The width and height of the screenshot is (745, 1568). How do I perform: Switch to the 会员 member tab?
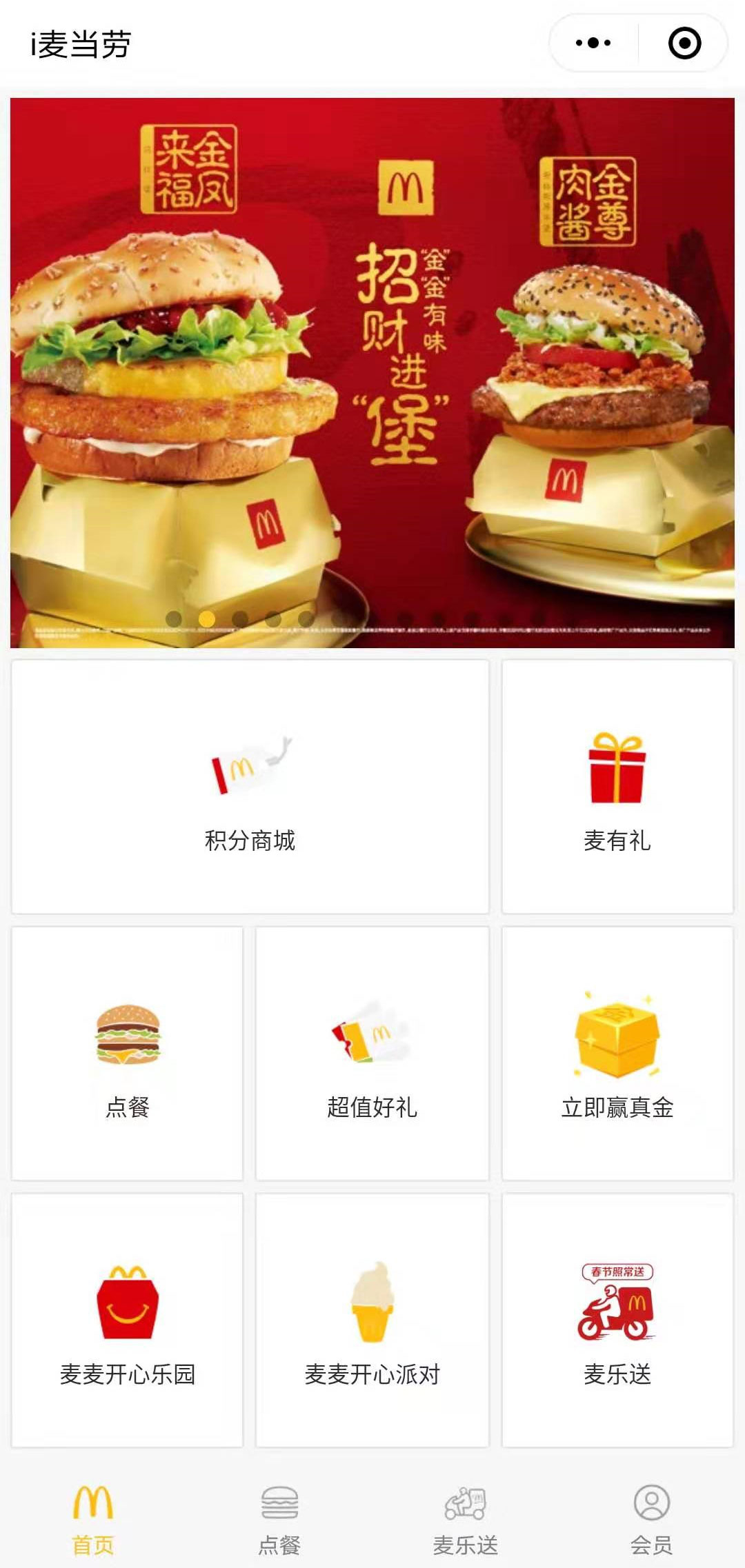(x=651, y=1518)
